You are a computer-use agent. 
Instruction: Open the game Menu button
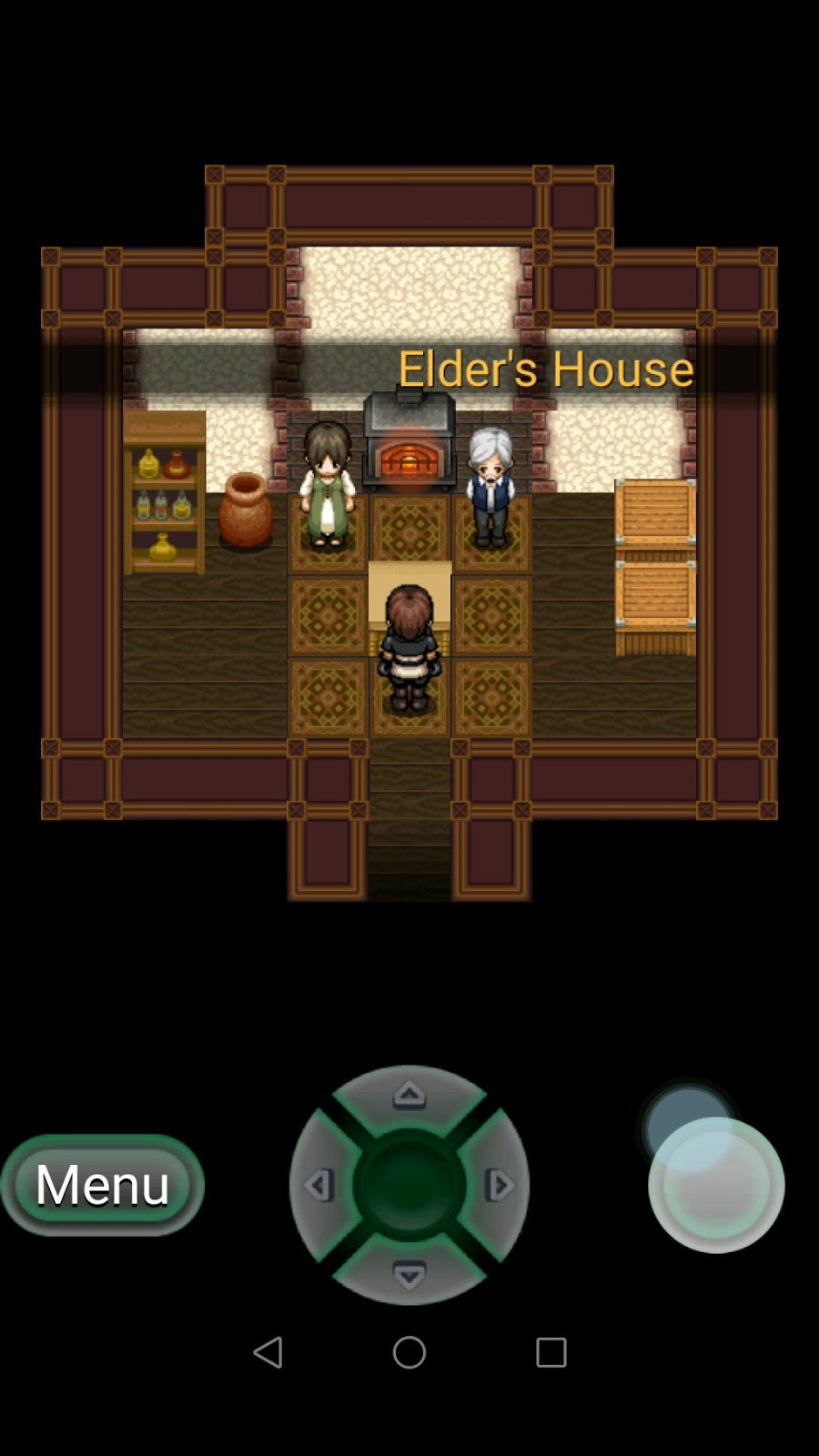click(x=103, y=1185)
